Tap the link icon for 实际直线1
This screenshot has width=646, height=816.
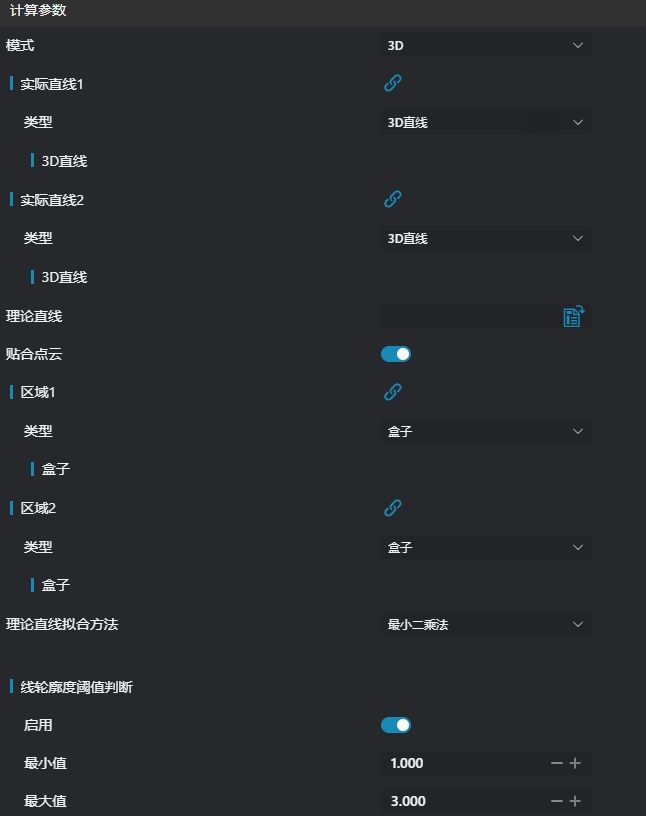(393, 84)
